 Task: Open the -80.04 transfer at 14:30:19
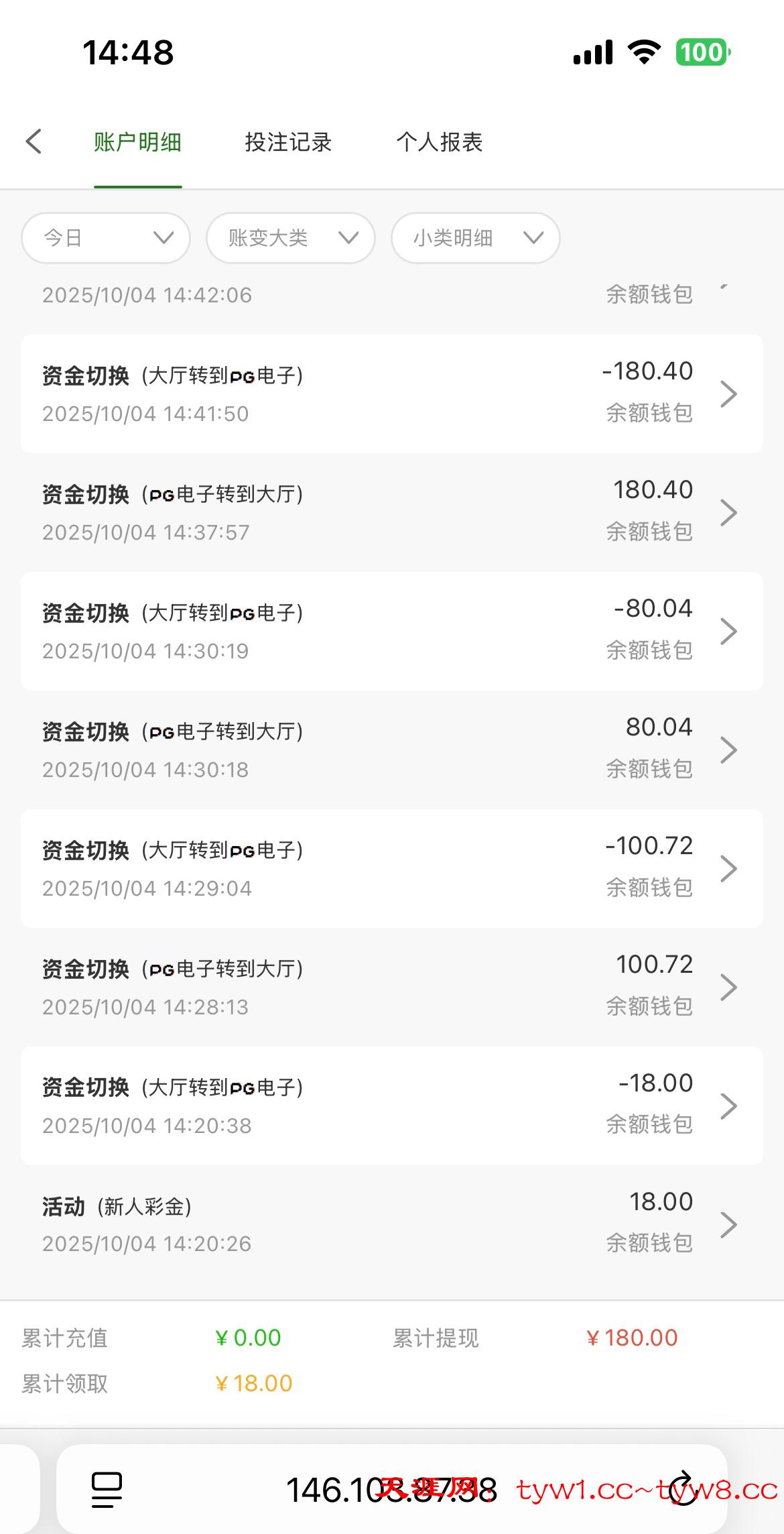click(x=392, y=631)
